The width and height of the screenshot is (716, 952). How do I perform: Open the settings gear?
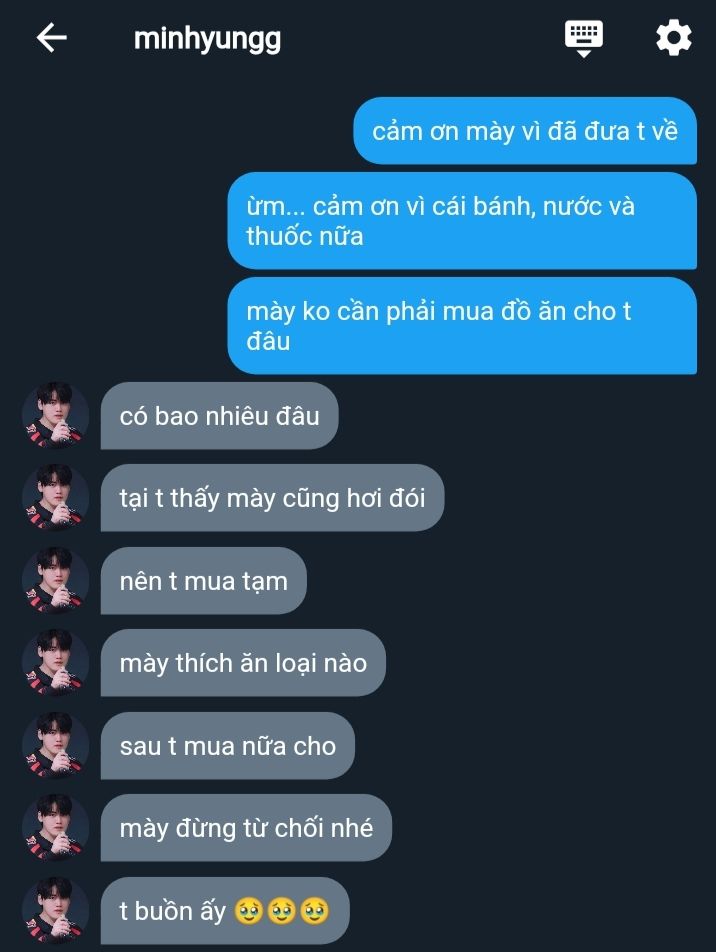point(673,38)
